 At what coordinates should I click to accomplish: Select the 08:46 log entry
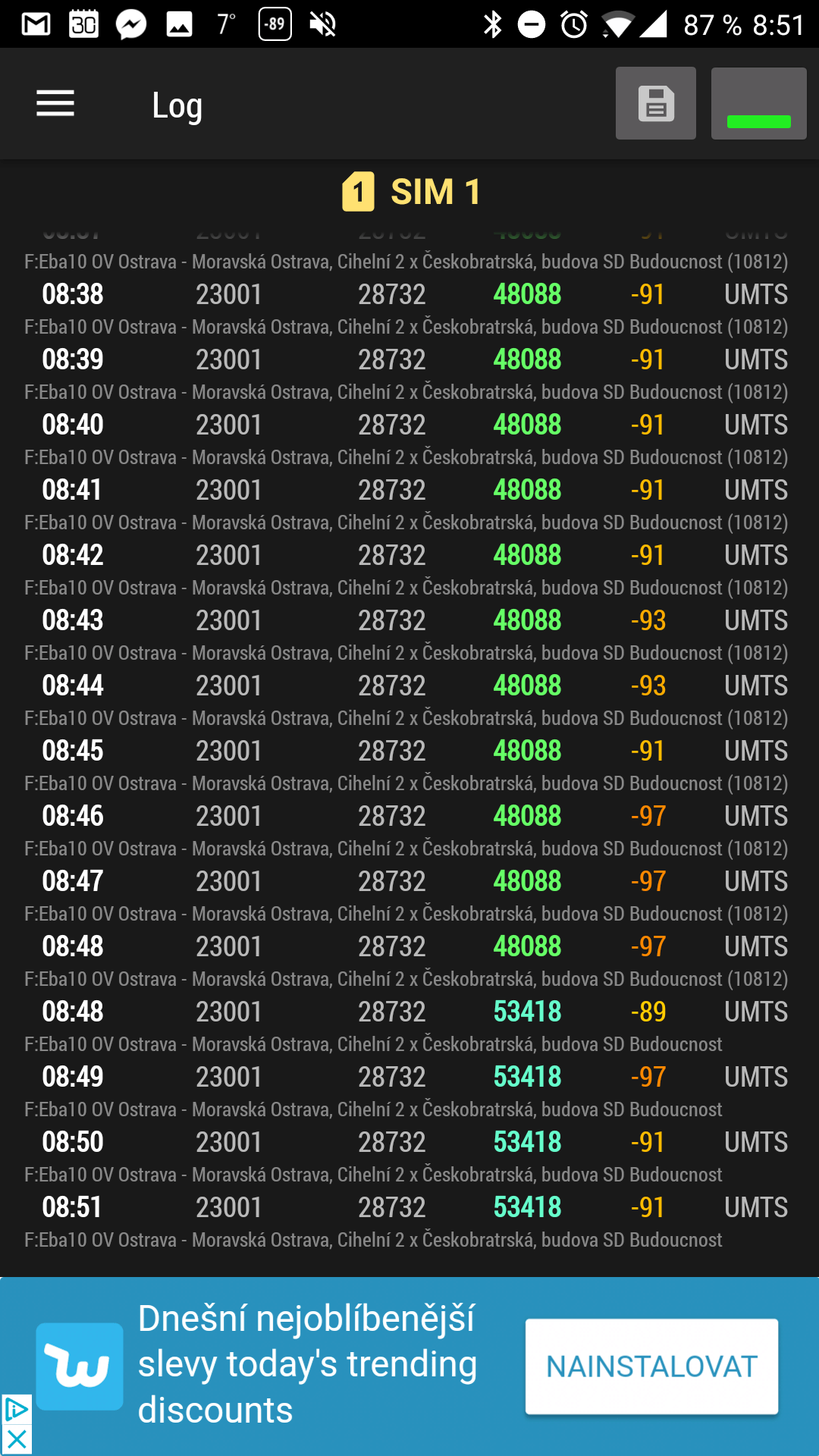coord(409,831)
